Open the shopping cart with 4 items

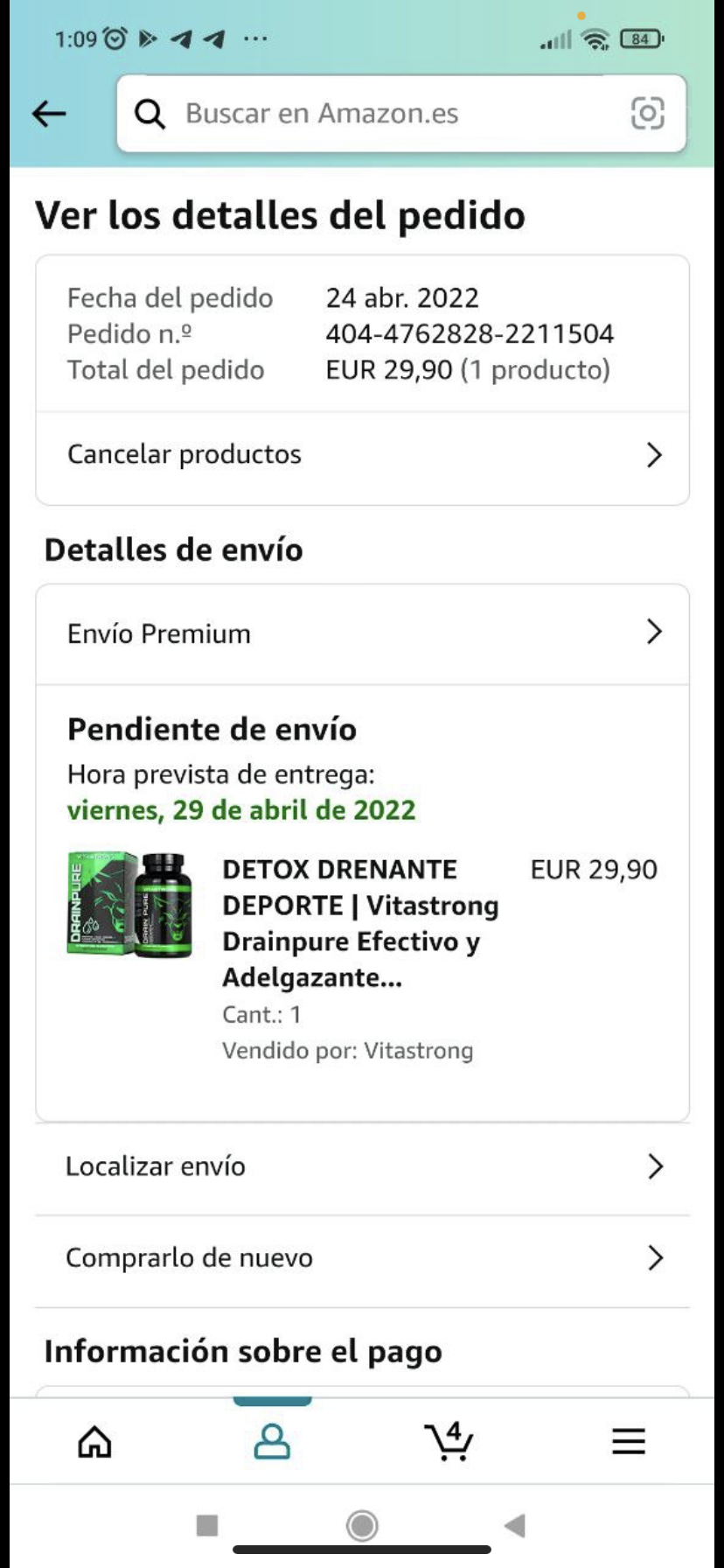click(449, 1441)
